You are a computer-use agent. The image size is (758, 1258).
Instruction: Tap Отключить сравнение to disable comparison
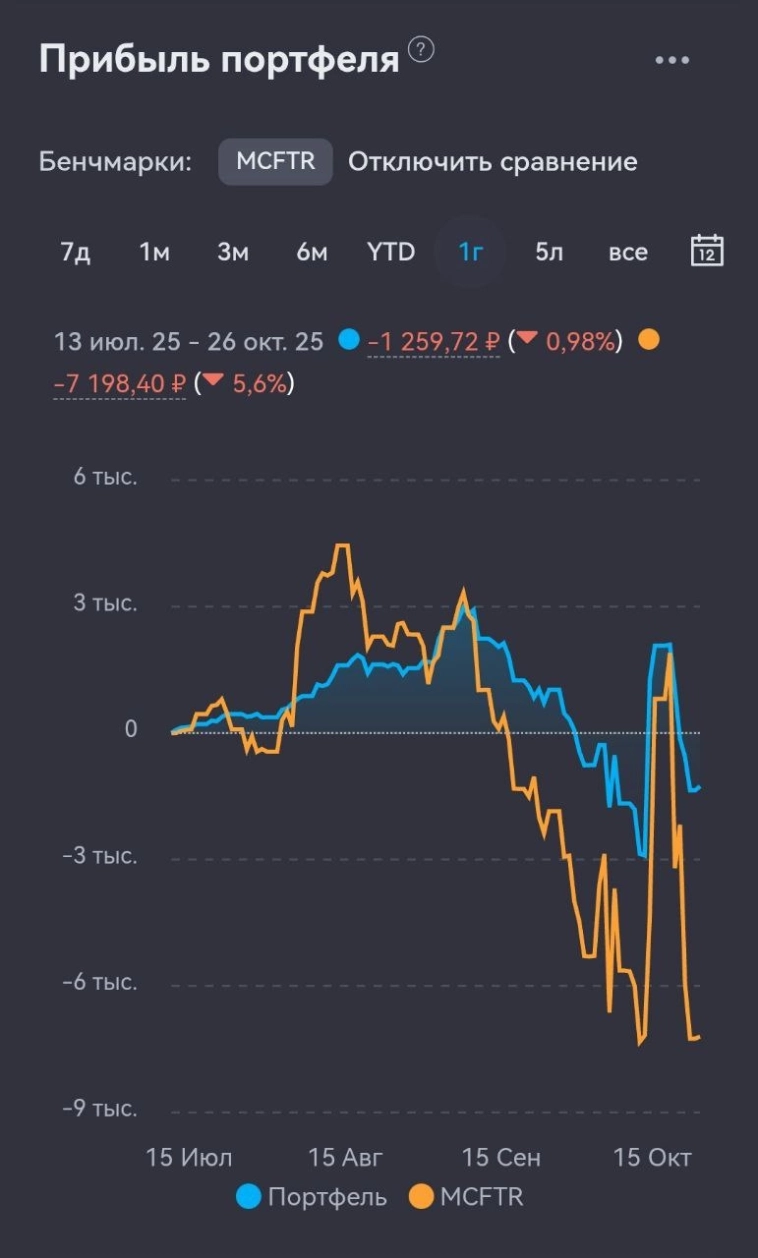coord(492,162)
